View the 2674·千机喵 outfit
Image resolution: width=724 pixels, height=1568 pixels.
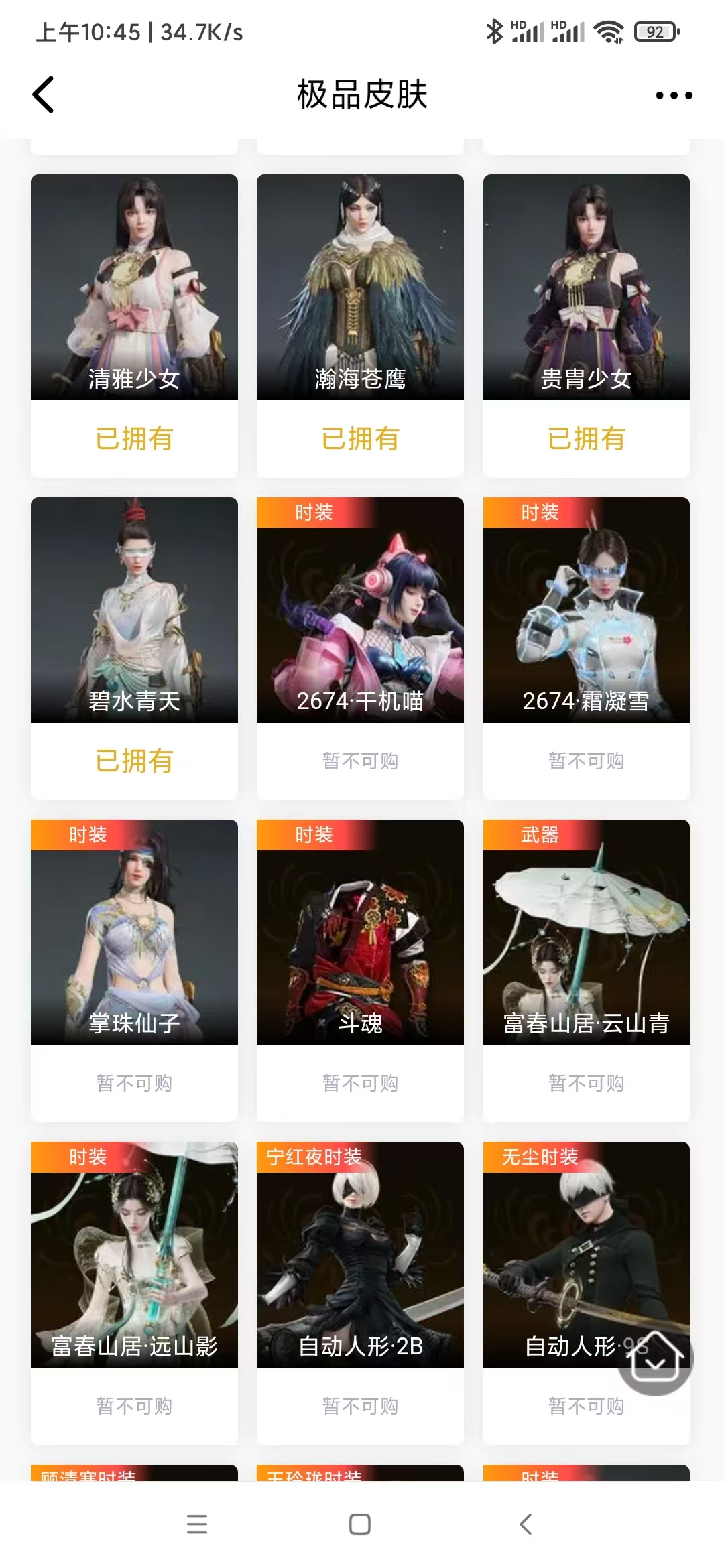[x=360, y=611]
